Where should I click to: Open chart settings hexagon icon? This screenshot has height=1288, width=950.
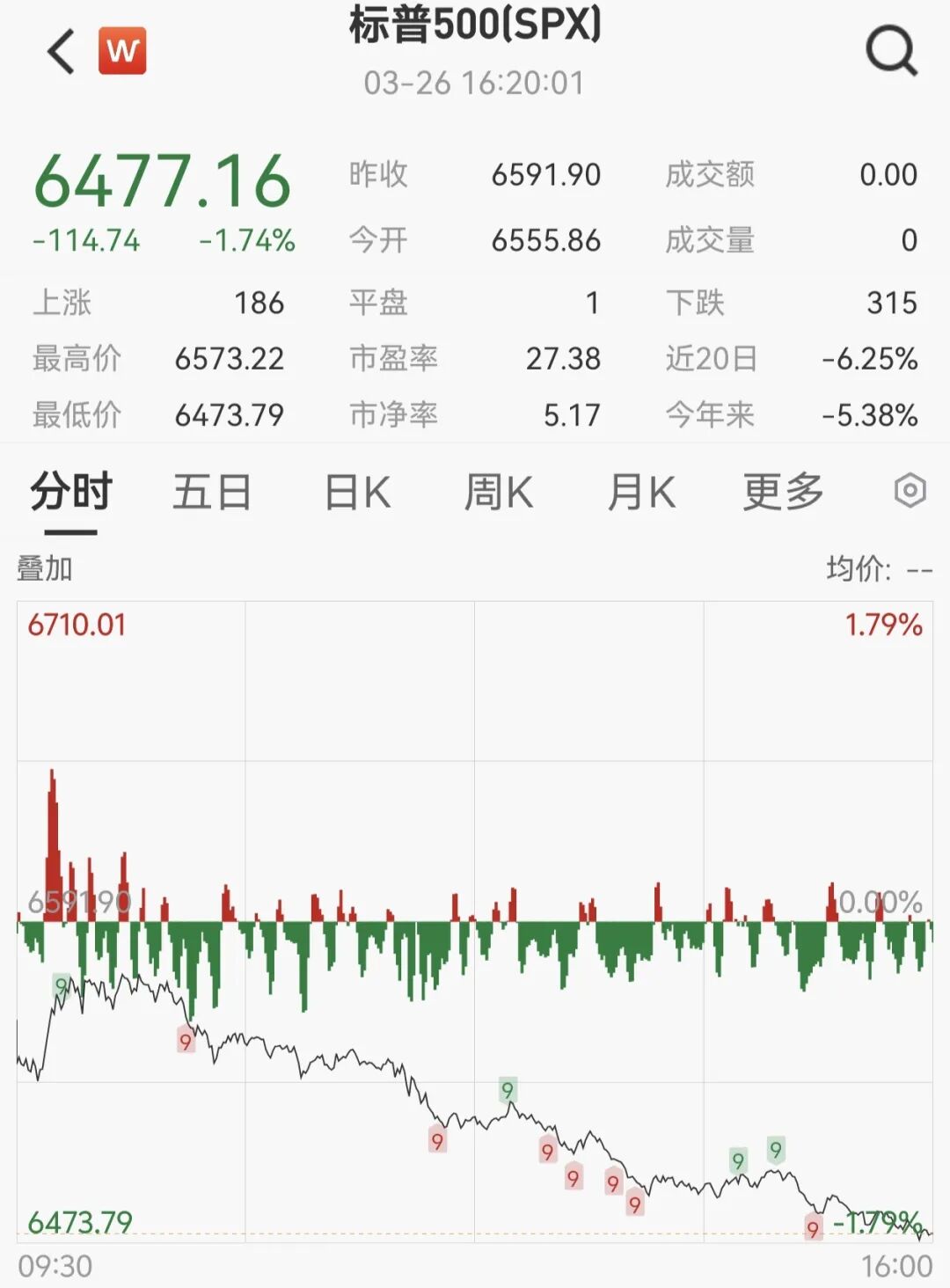[x=910, y=490]
